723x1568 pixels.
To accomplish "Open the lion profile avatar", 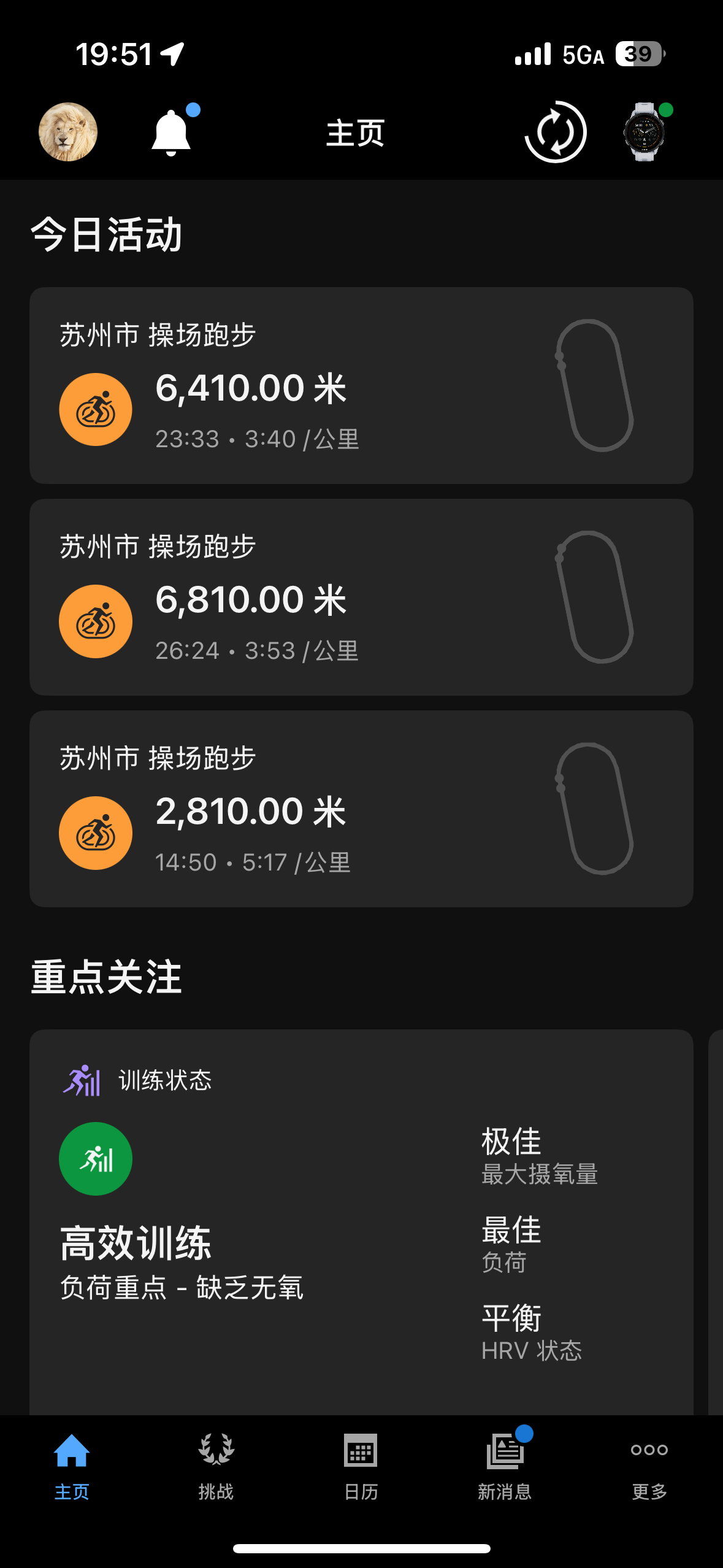I will 68,132.
